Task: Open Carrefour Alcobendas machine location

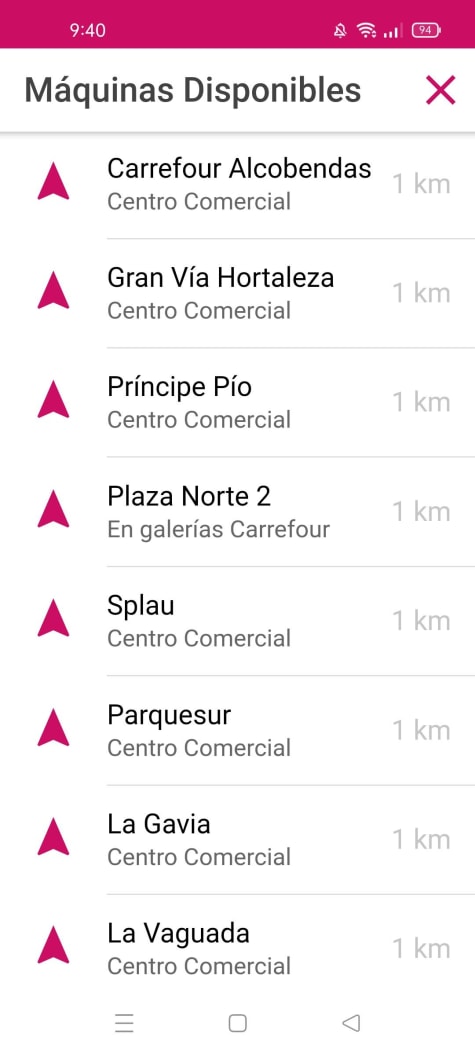Action: (x=237, y=184)
